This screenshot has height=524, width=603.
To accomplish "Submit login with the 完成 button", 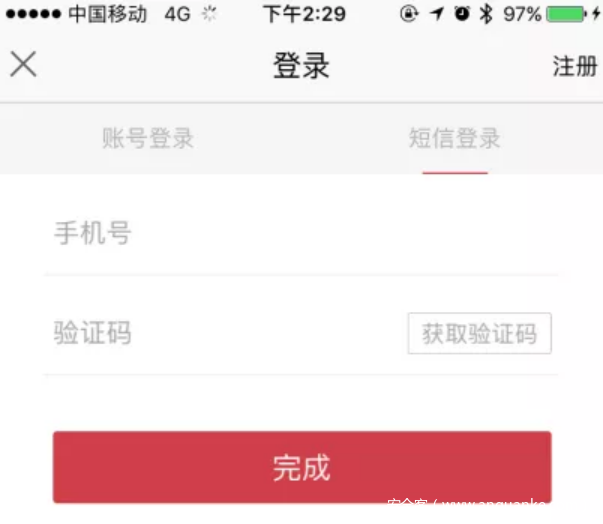I will pyautogui.click(x=301, y=467).
